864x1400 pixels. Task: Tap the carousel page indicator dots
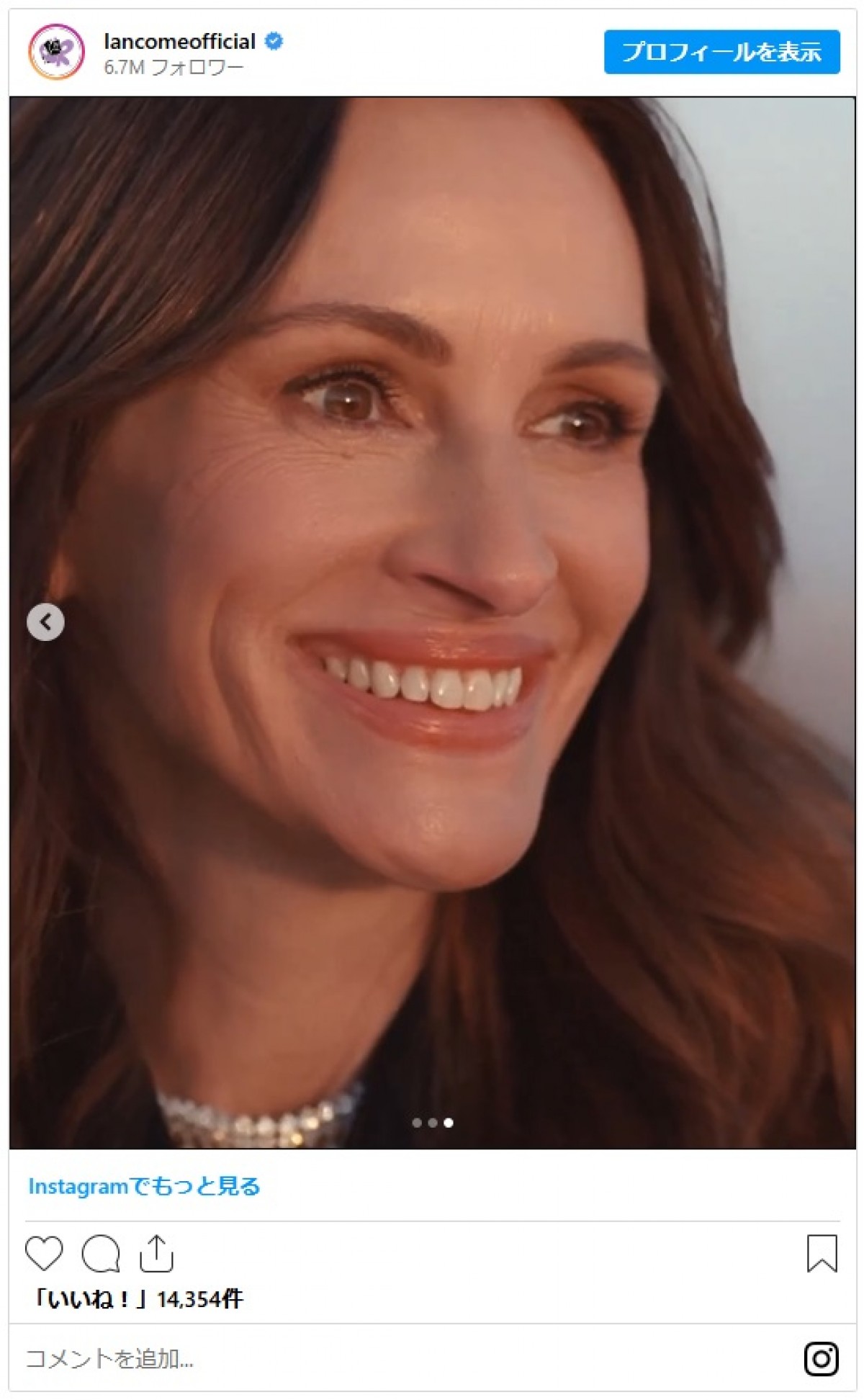432,1123
